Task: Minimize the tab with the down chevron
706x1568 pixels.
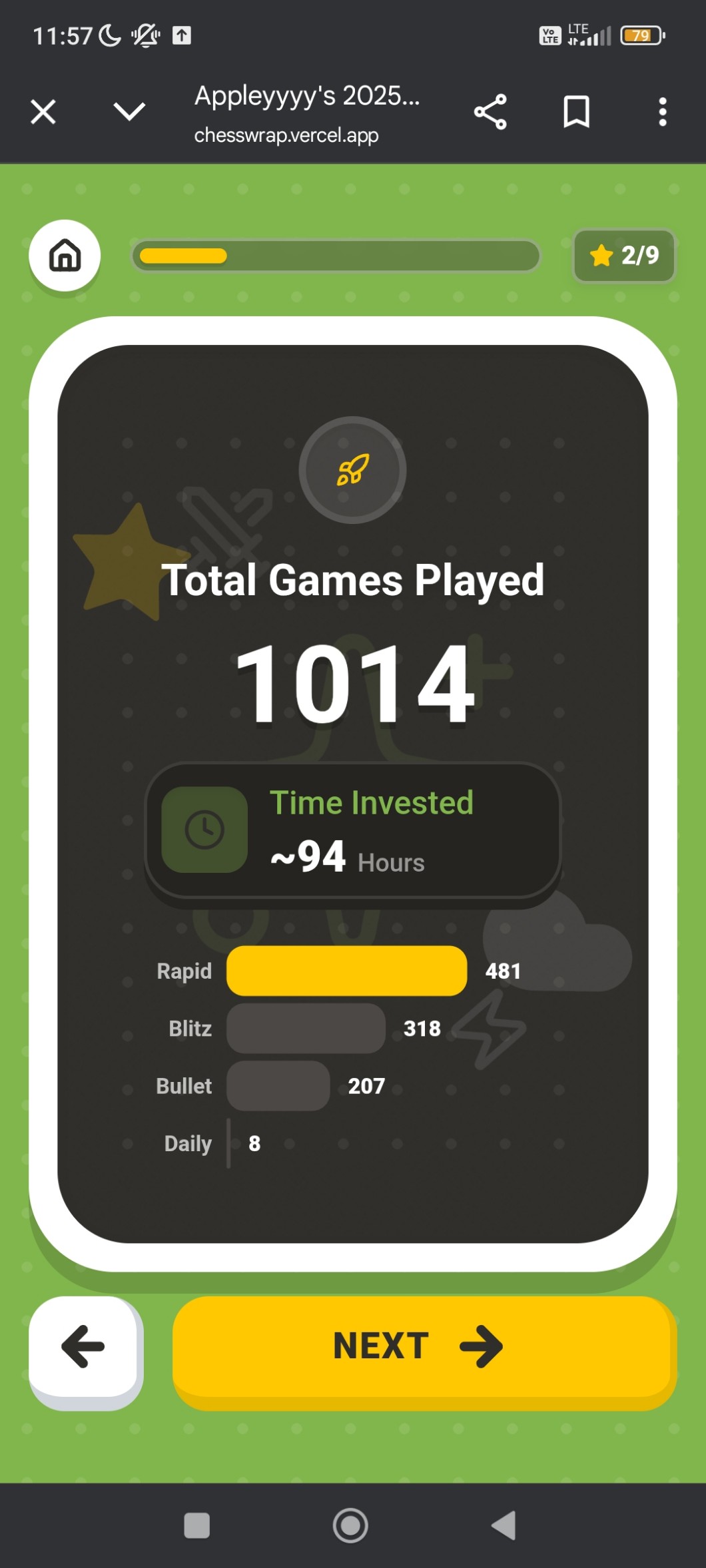Action: [x=129, y=112]
